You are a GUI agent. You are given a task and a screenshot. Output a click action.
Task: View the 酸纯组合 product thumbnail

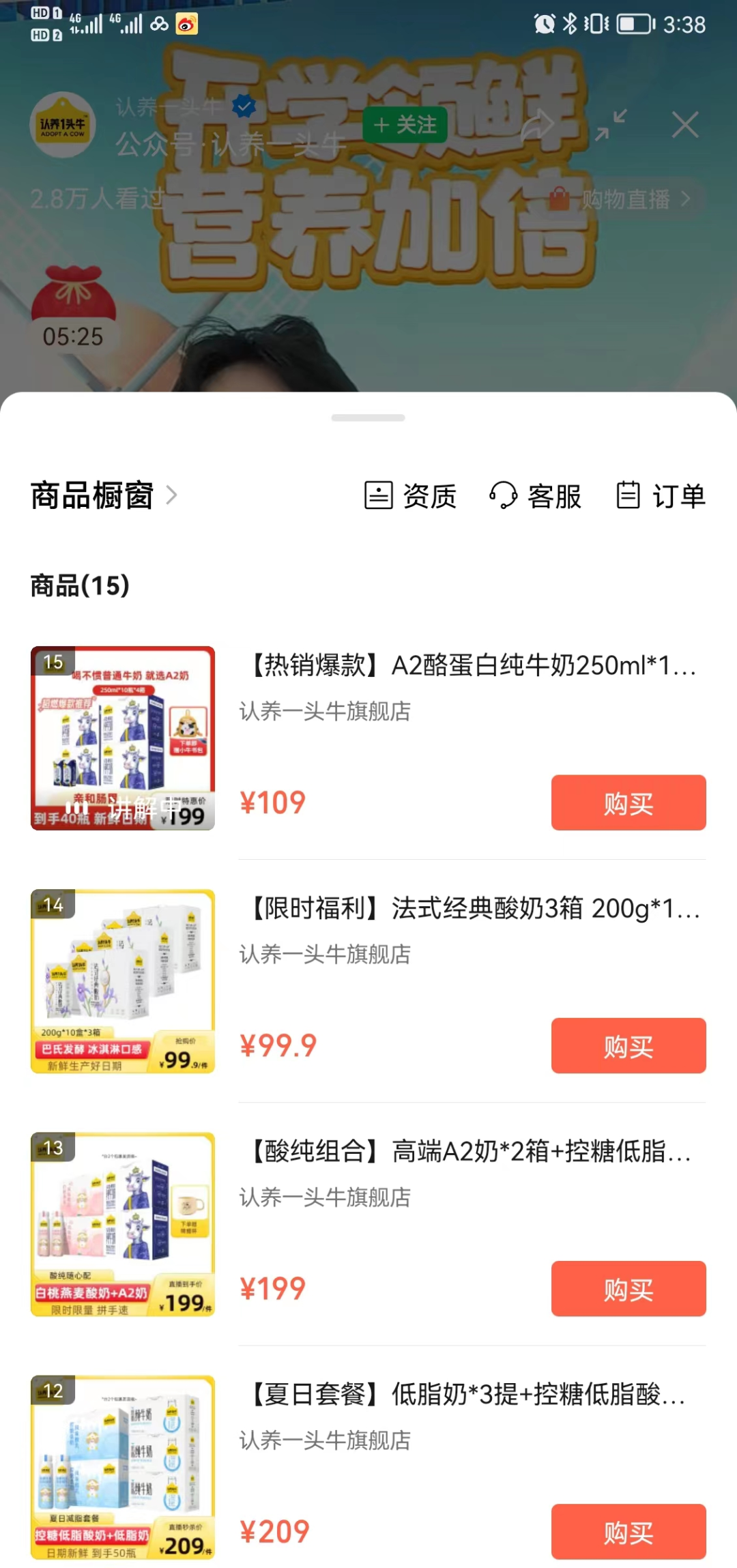[x=123, y=1224]
